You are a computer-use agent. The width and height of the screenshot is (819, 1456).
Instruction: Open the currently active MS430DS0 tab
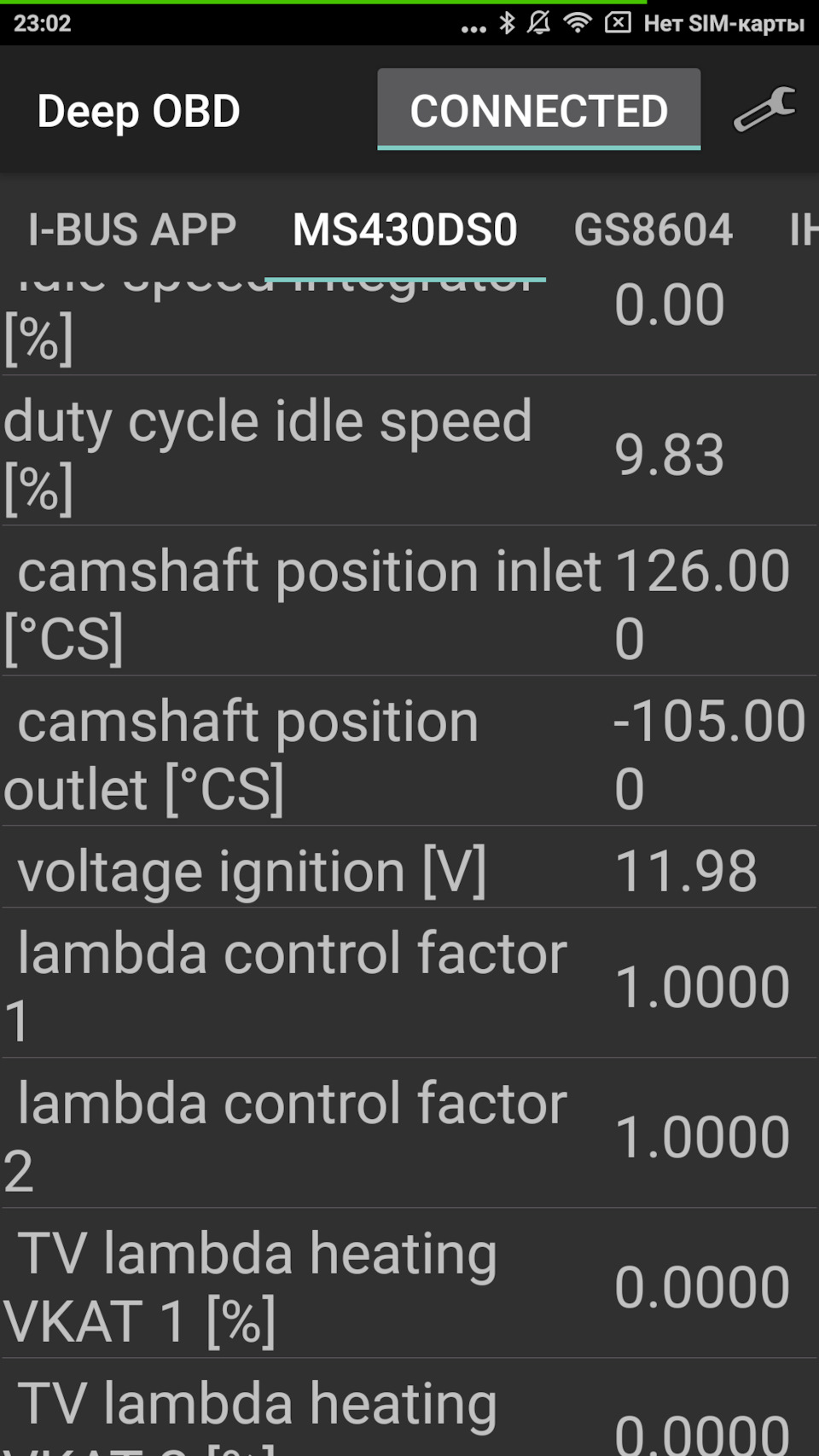[x=404, y=228]
